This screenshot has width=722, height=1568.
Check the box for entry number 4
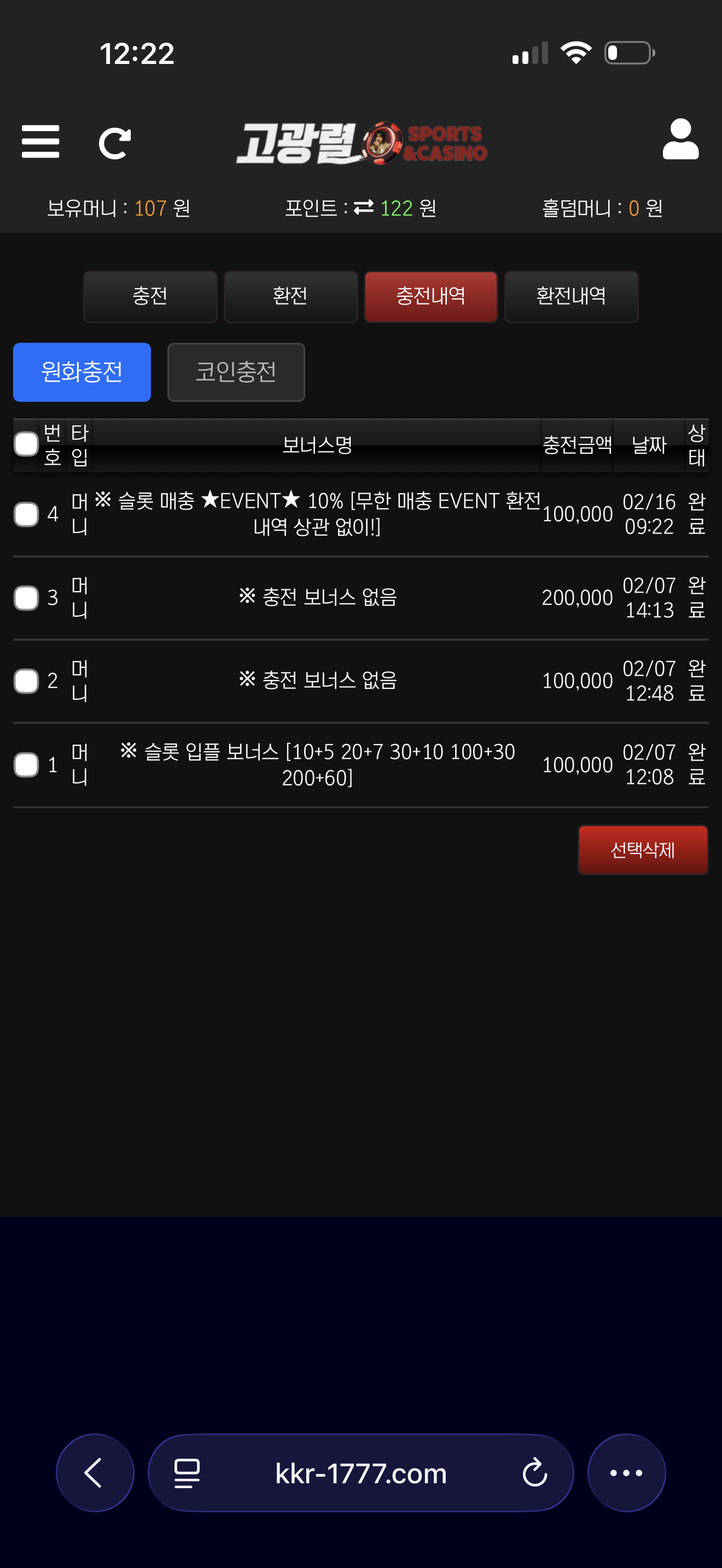click(x=26, y=514)
